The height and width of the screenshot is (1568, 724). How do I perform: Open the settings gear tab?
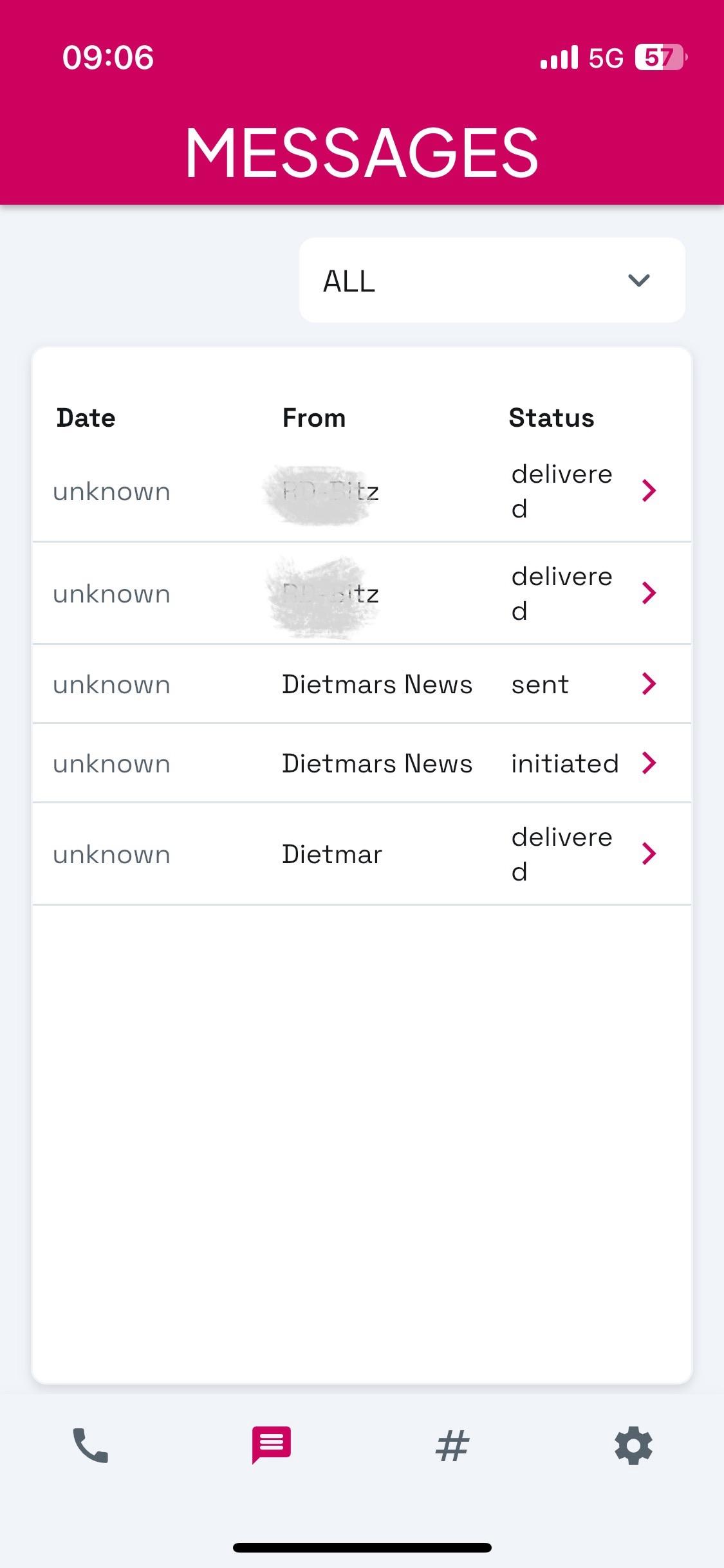pyautogui.click(x=634, y=1446)
